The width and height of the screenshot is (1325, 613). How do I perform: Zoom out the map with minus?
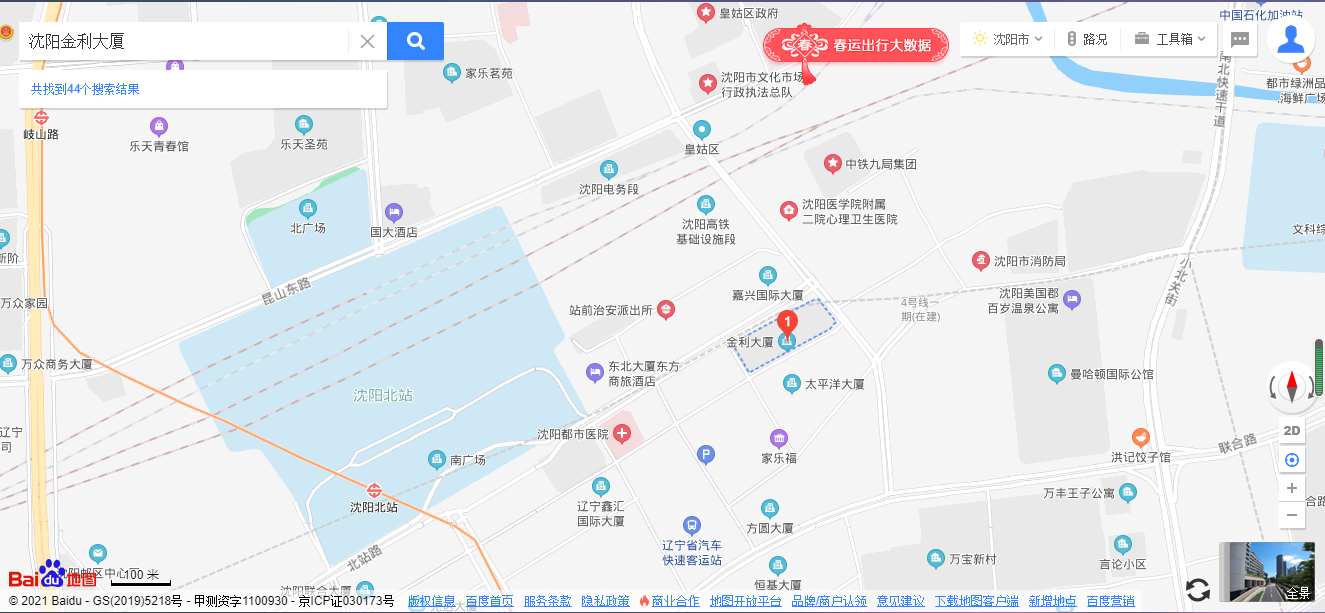[1292, 515]
